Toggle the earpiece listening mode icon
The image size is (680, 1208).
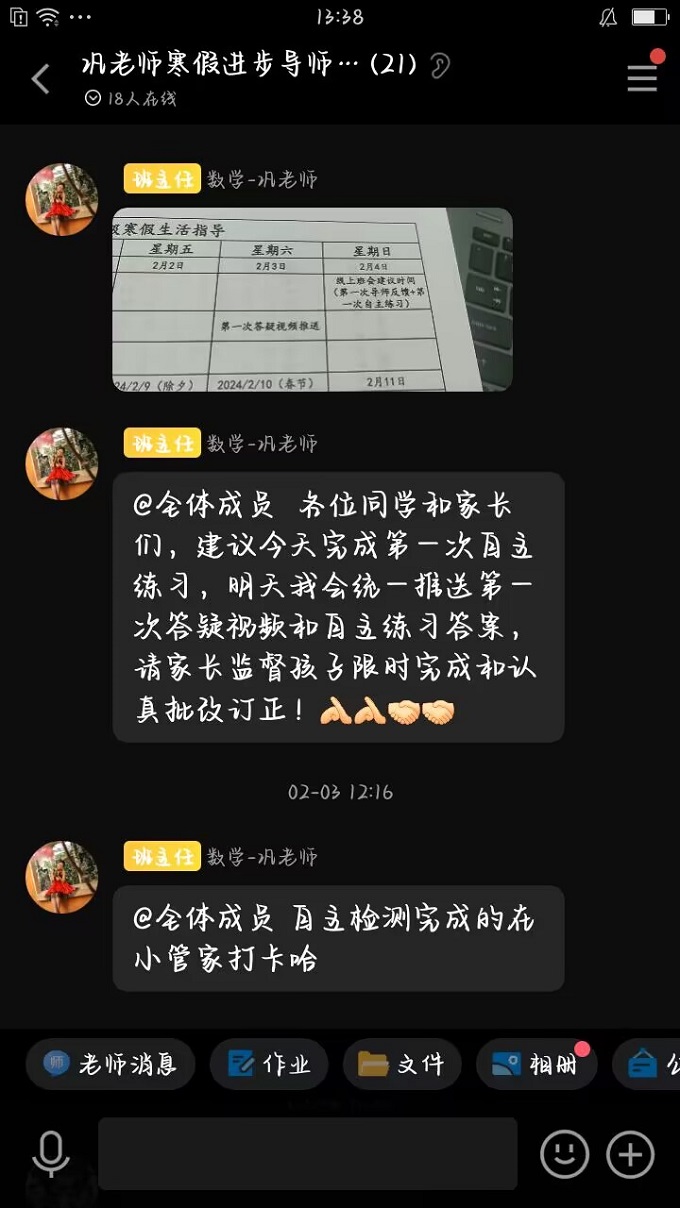pos(439,67)
